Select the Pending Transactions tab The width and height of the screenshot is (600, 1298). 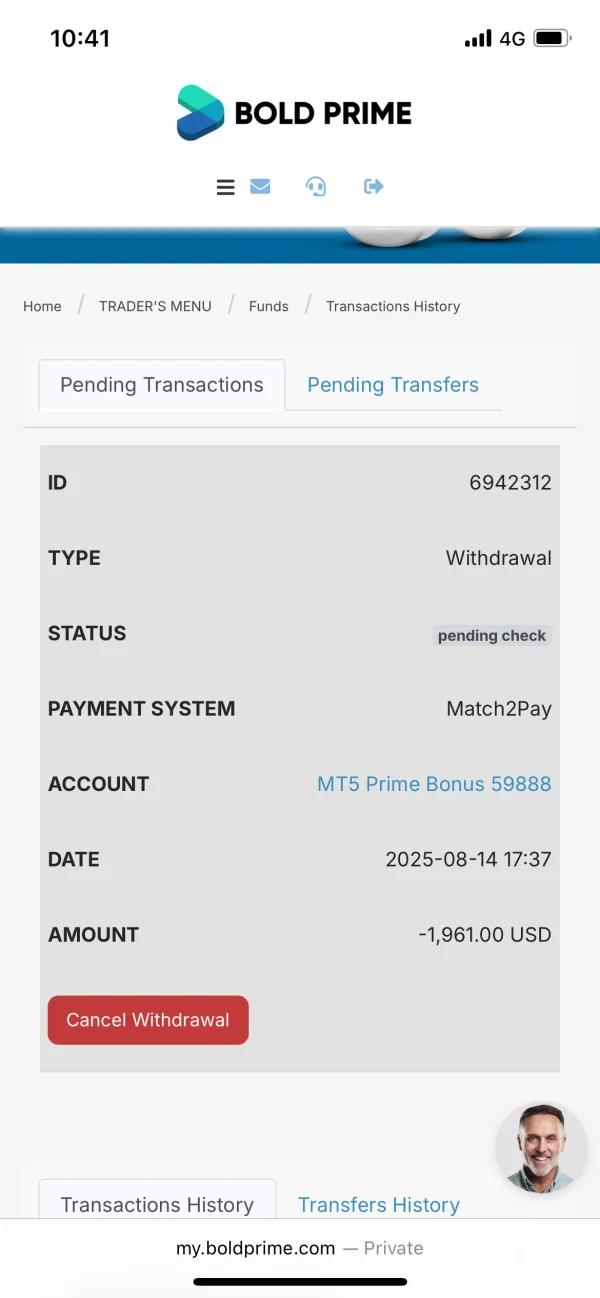[x=162, y=385]
